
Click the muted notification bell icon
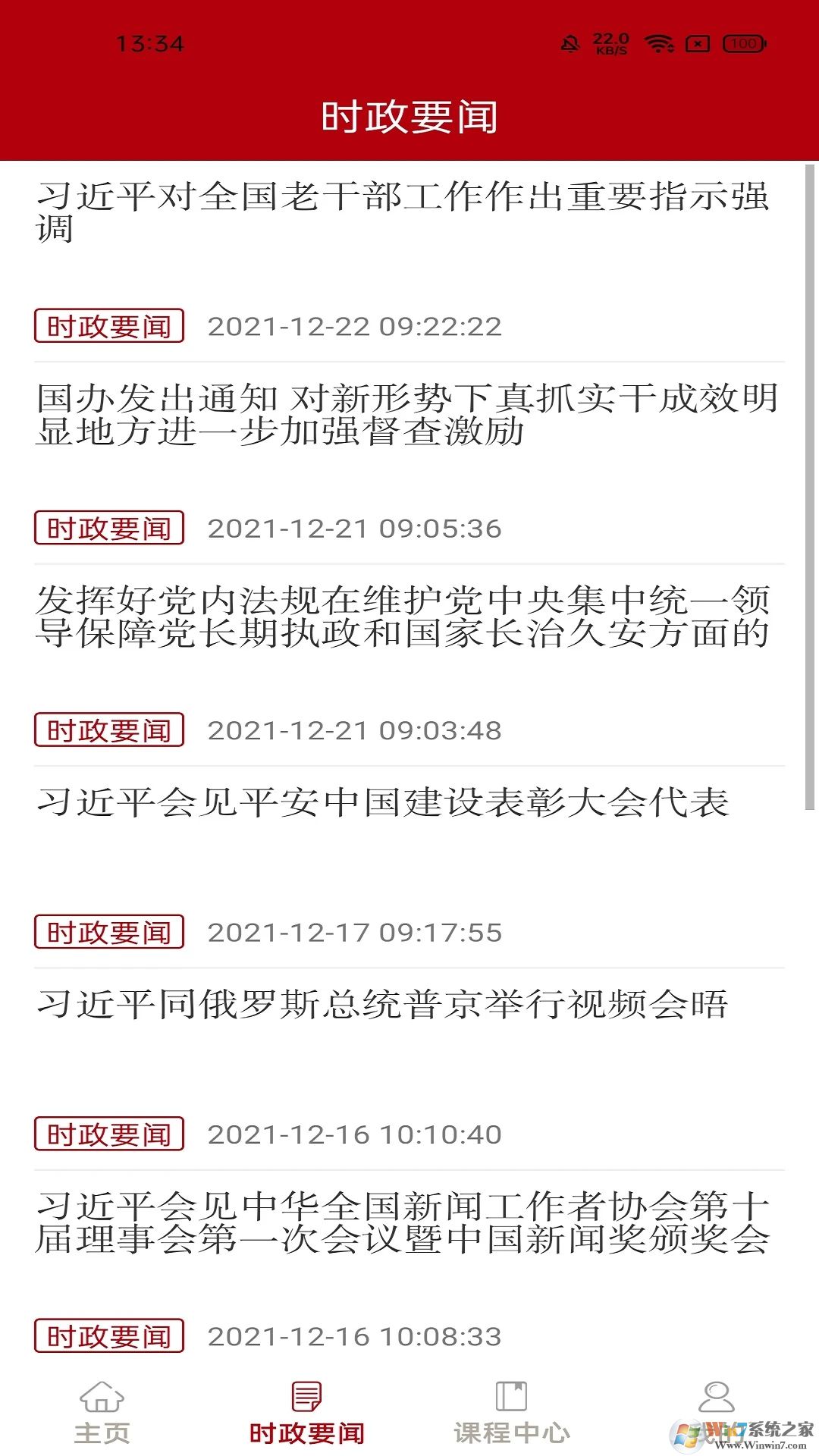(x=571, y=44)
